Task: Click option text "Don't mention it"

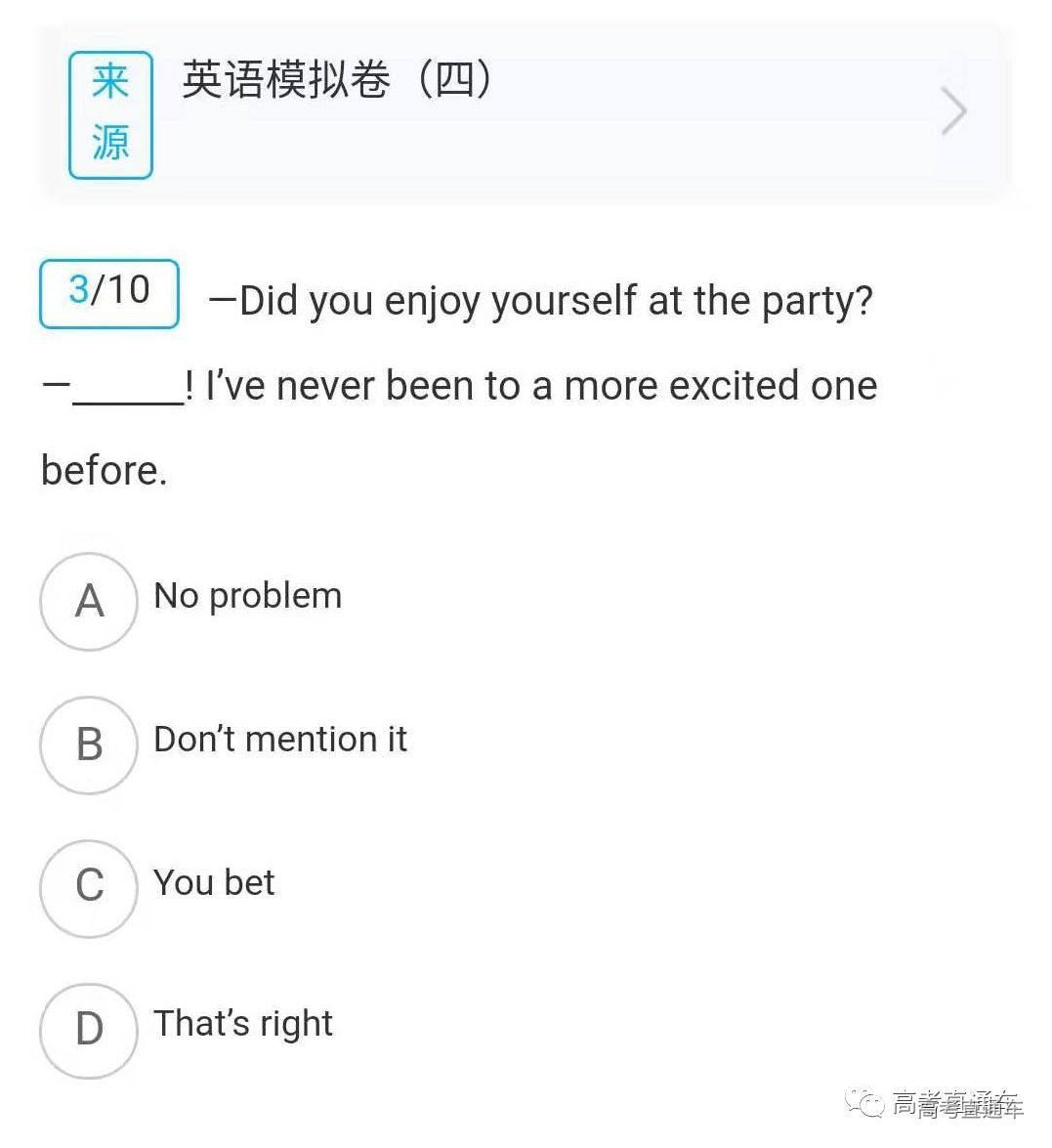Action: click(x=279, y=740)
